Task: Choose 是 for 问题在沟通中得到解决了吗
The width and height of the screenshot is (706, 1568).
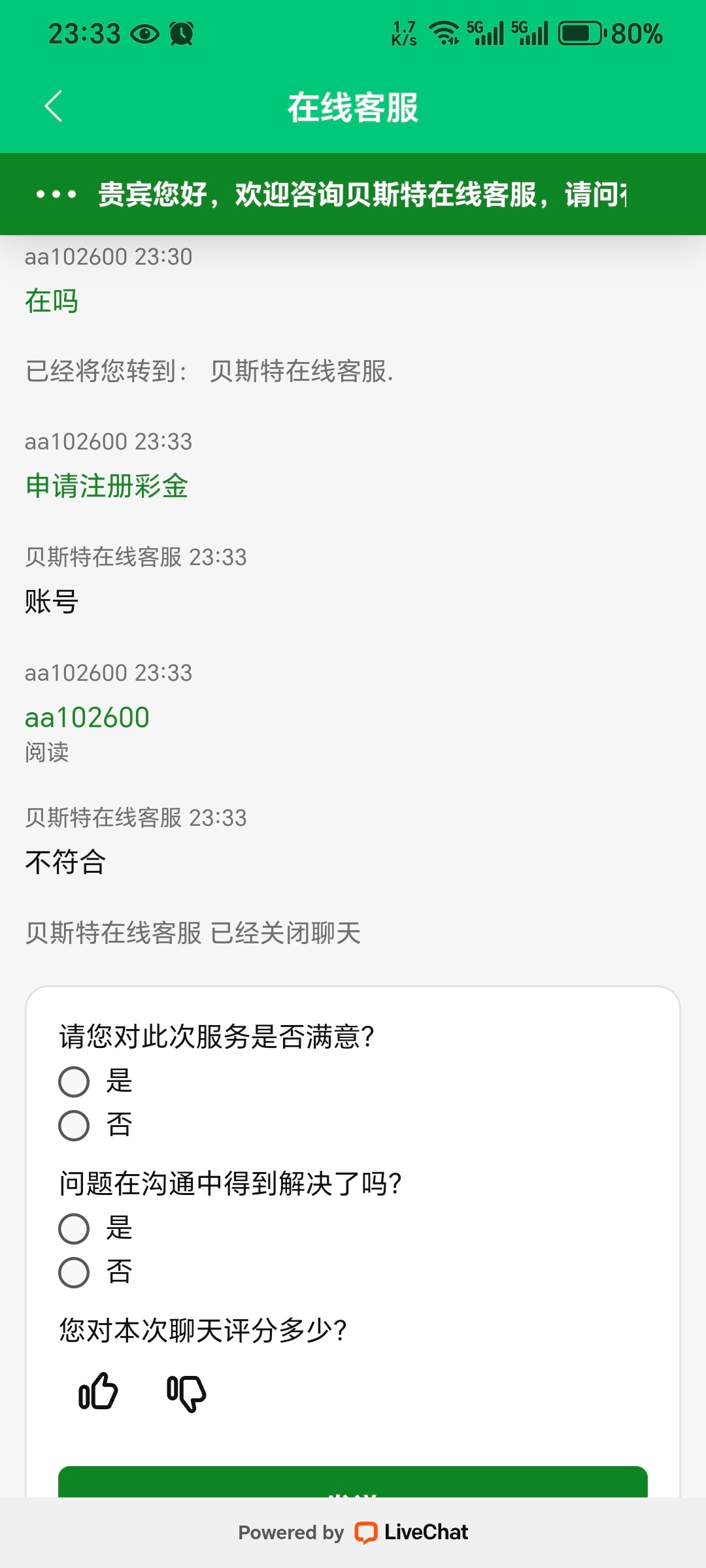Action: pyautogui.click(x=74, y=1229)
